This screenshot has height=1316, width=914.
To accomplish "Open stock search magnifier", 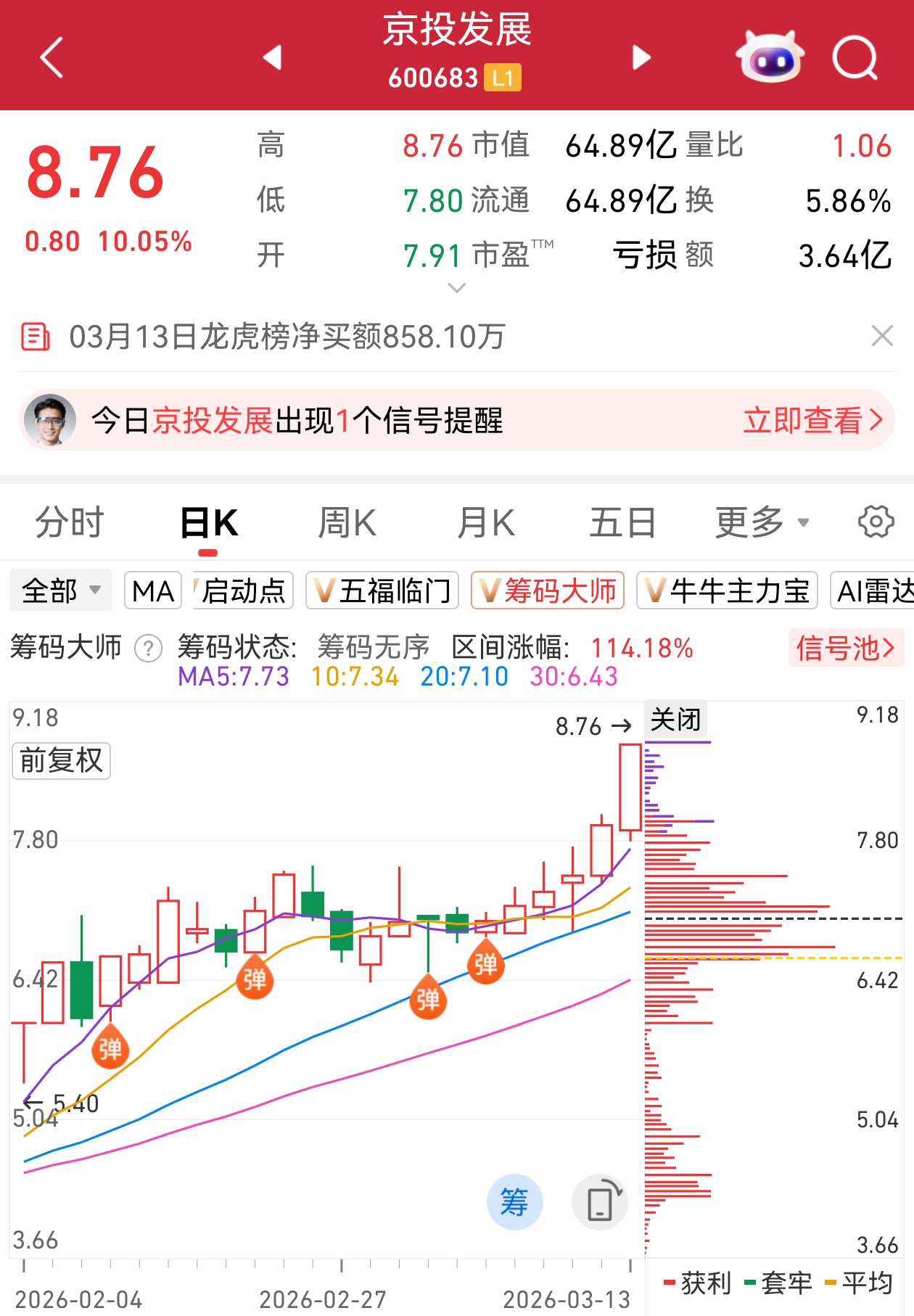I will (855, 57).
